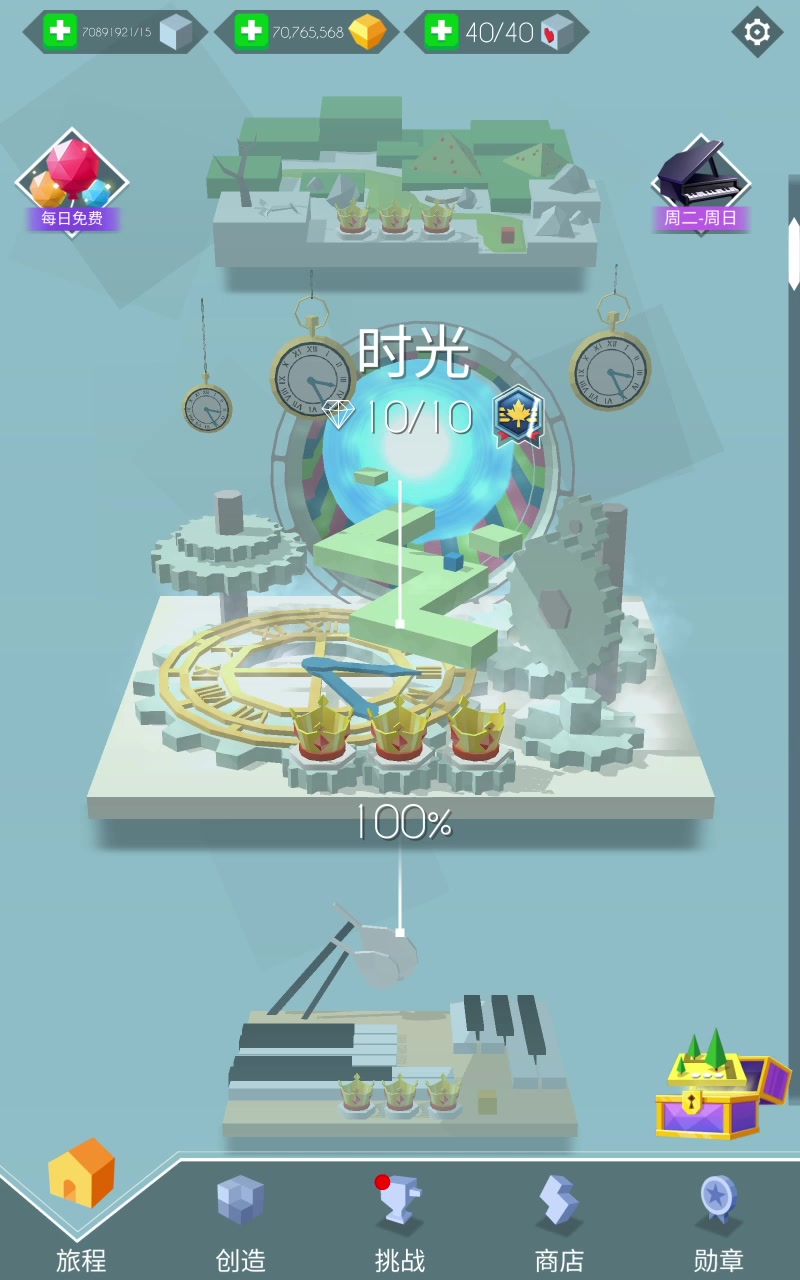This screenshot has height=1280, width=800.
Task: Add more cubes with the first plus button
Action: pyautogui.click(x=60, y=31)
